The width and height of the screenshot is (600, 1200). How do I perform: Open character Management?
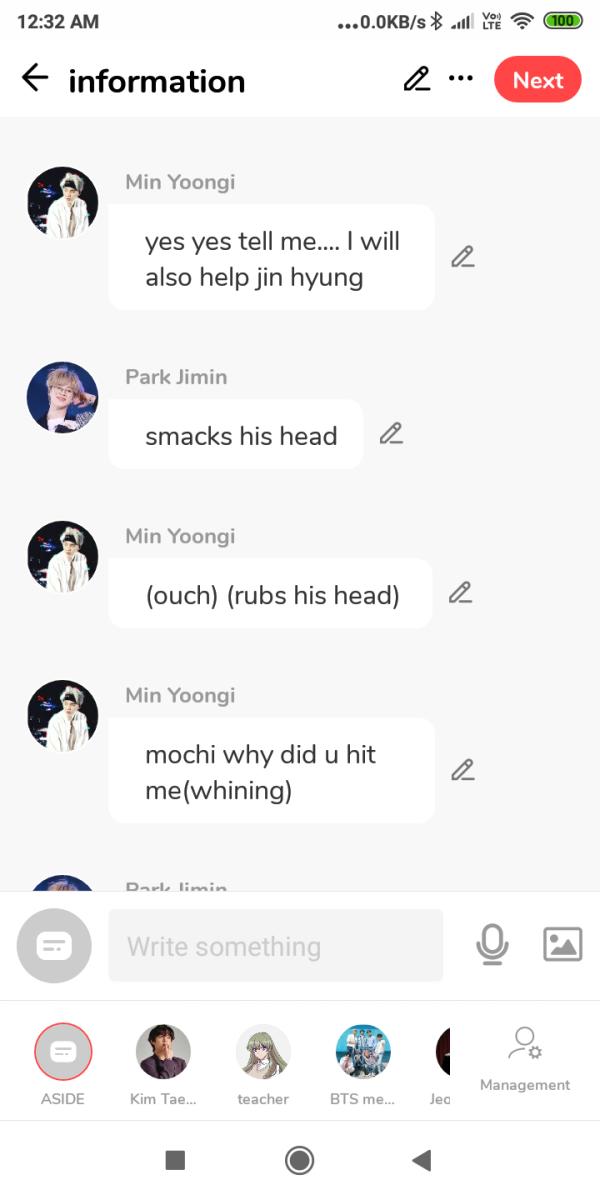[x=525, y=1059]
